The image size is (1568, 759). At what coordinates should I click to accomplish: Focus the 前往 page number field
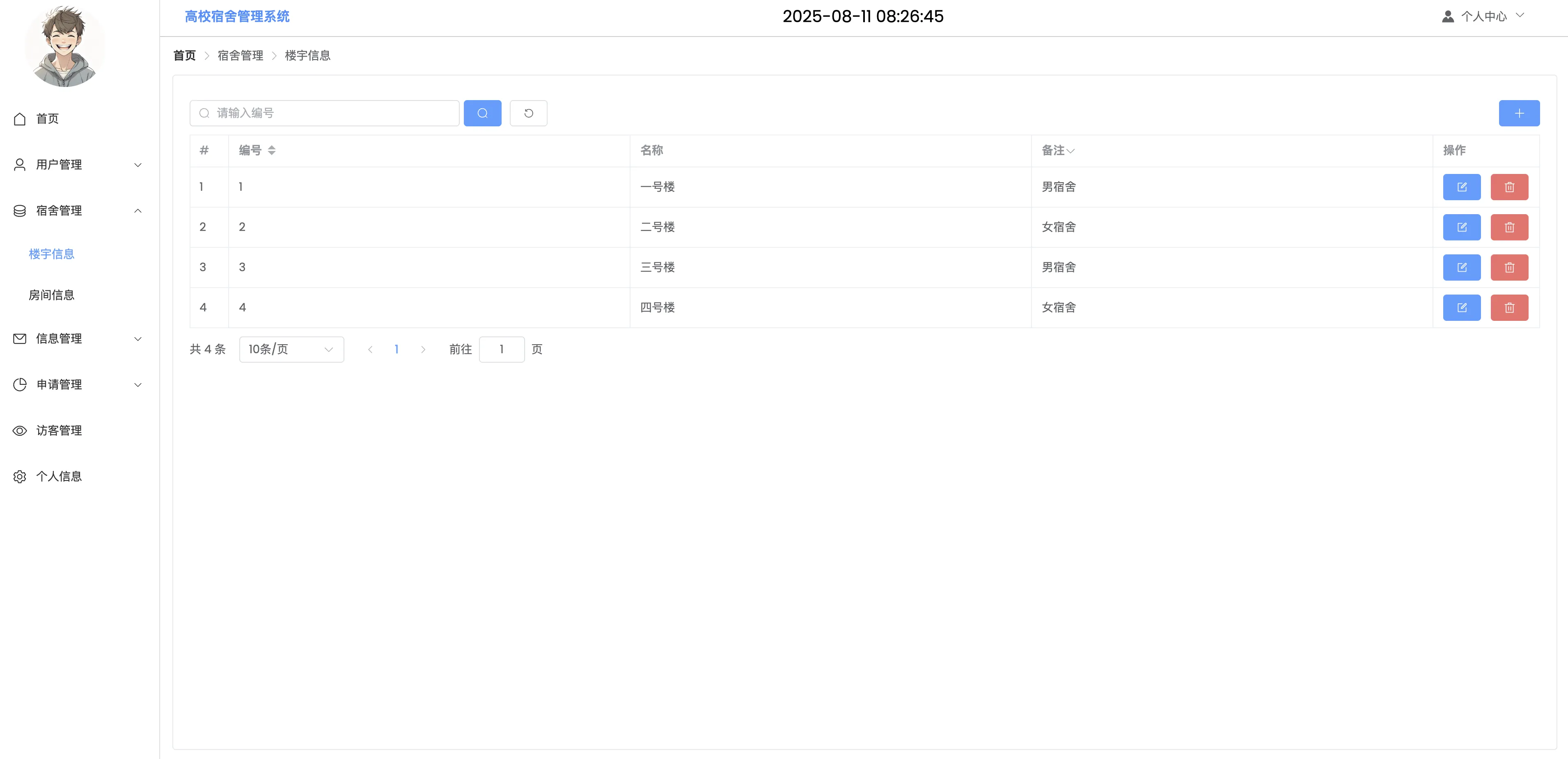[x=502, y=350]
